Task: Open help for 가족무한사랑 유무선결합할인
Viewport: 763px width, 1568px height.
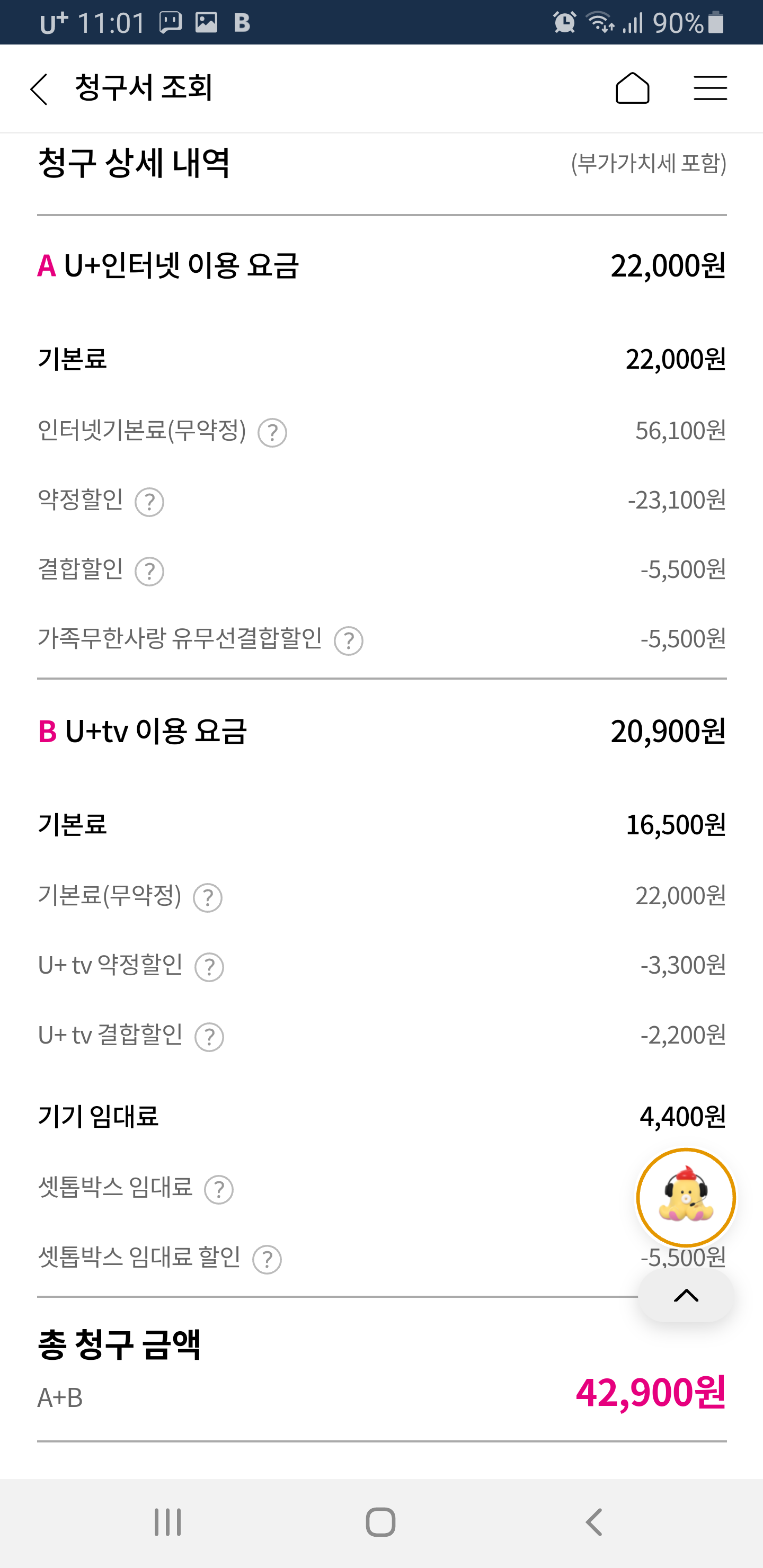Action: [x=348, y=641]
